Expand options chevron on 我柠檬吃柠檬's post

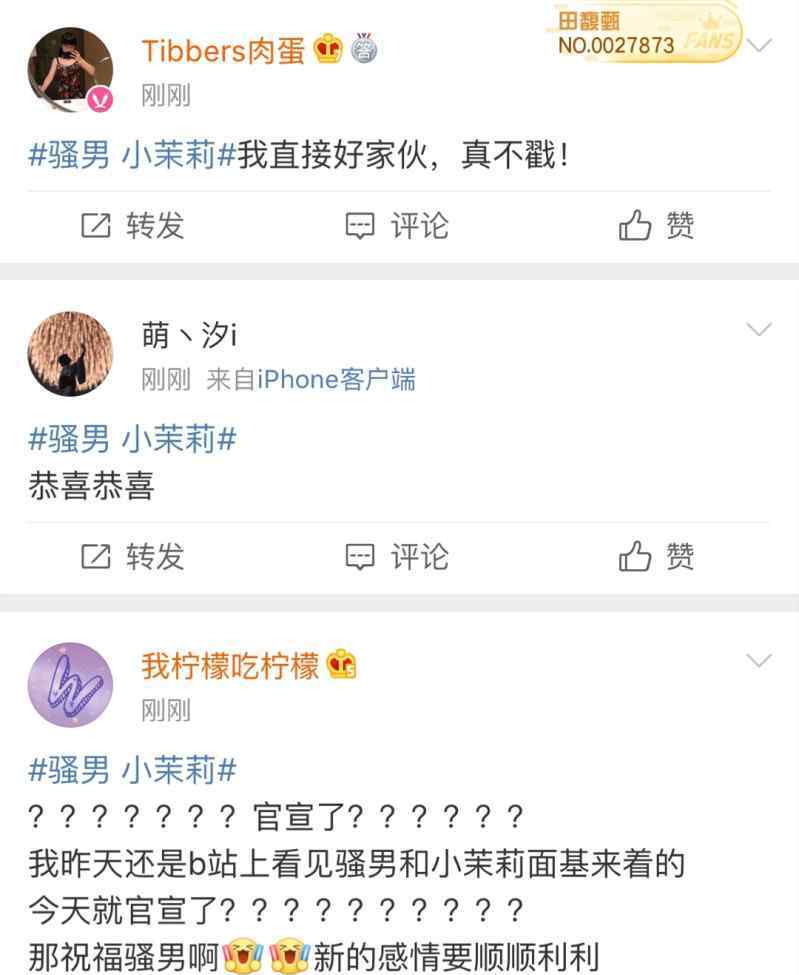click(760, 660)
